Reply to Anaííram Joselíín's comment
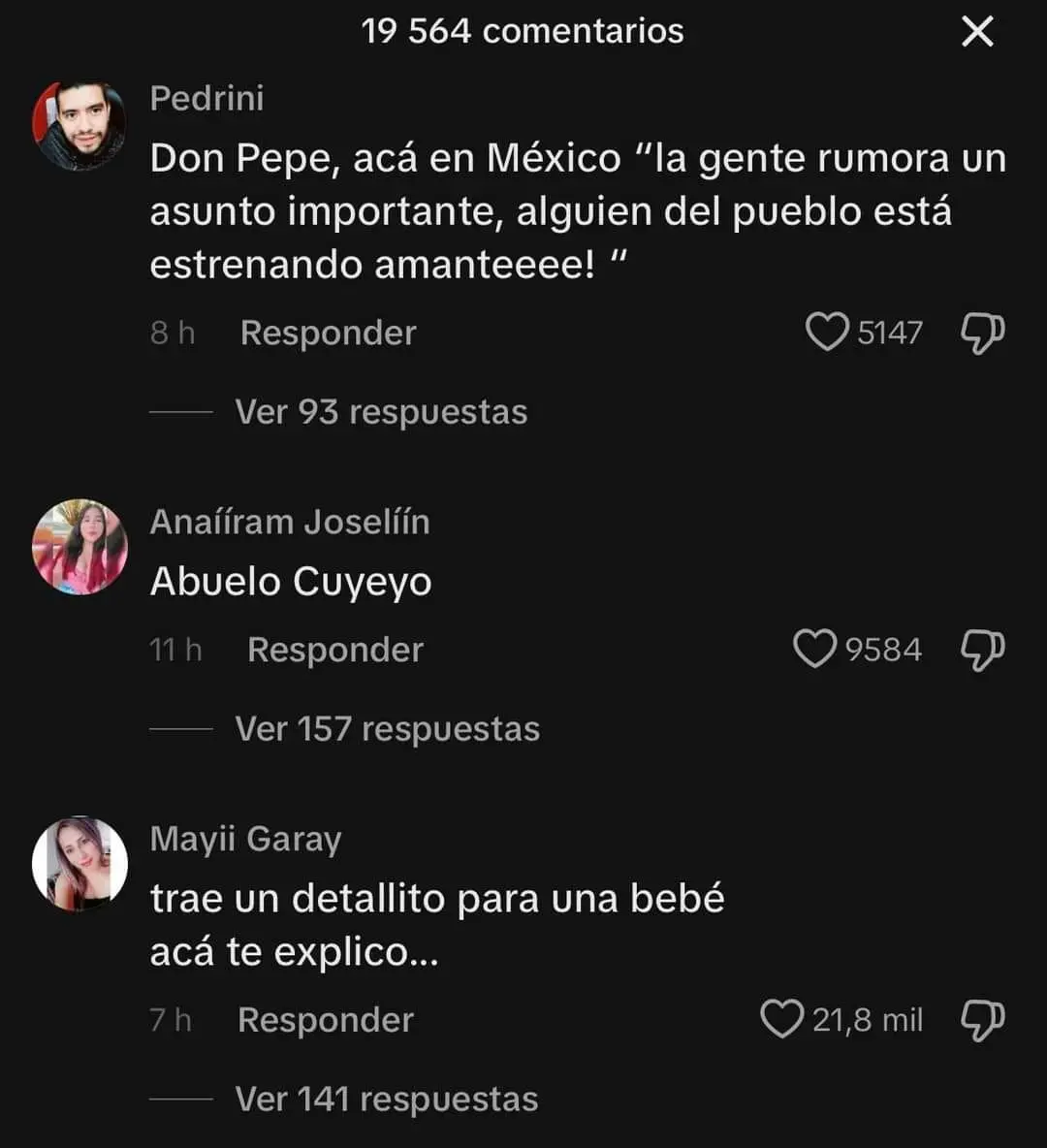This screenshot has width=1047, height=1148. (x=335, y=650)
